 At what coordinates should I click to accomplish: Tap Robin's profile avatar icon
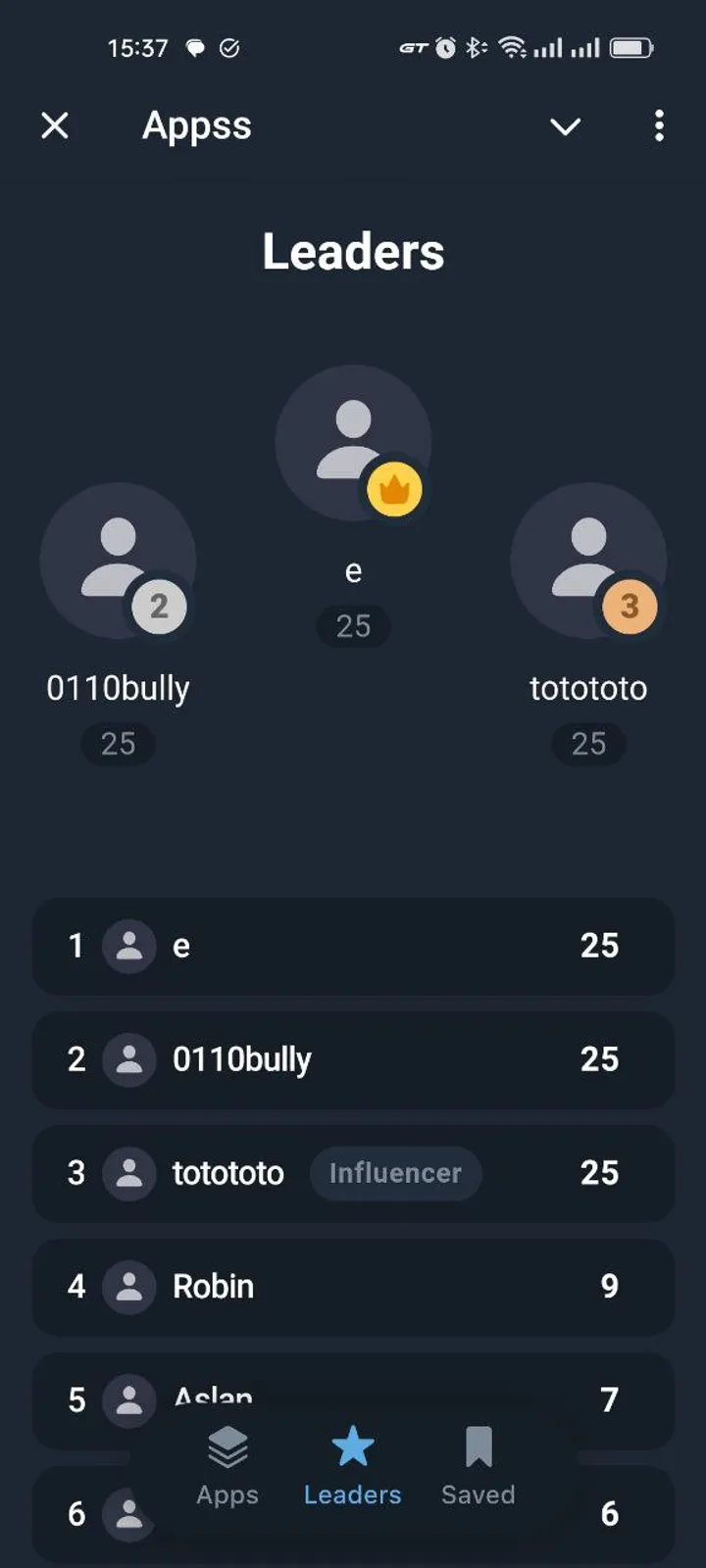[128, 1287]
